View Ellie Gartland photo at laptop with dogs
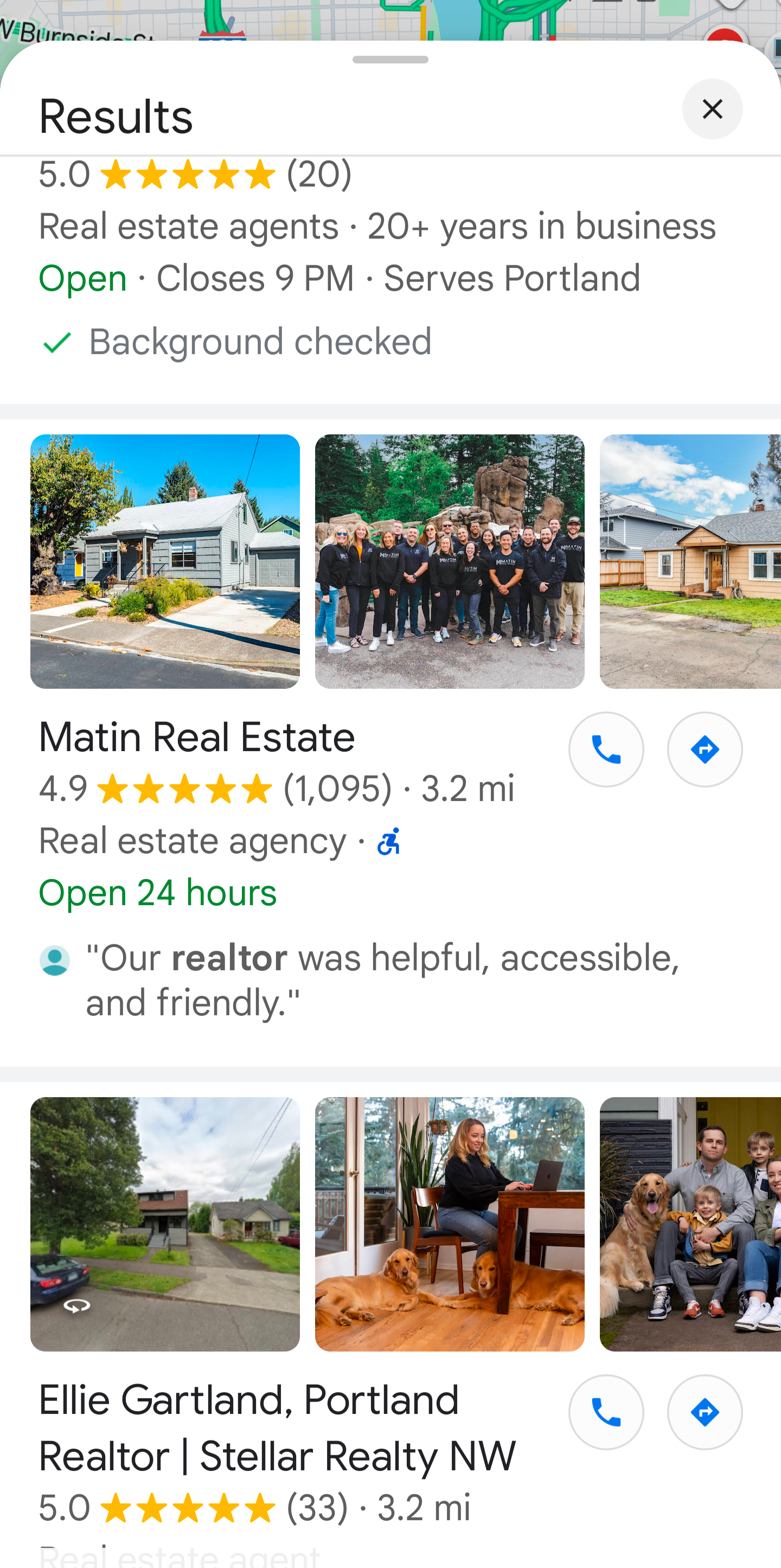The height and width of the screenshot is (1568, 781). [x=449, y=1224]
